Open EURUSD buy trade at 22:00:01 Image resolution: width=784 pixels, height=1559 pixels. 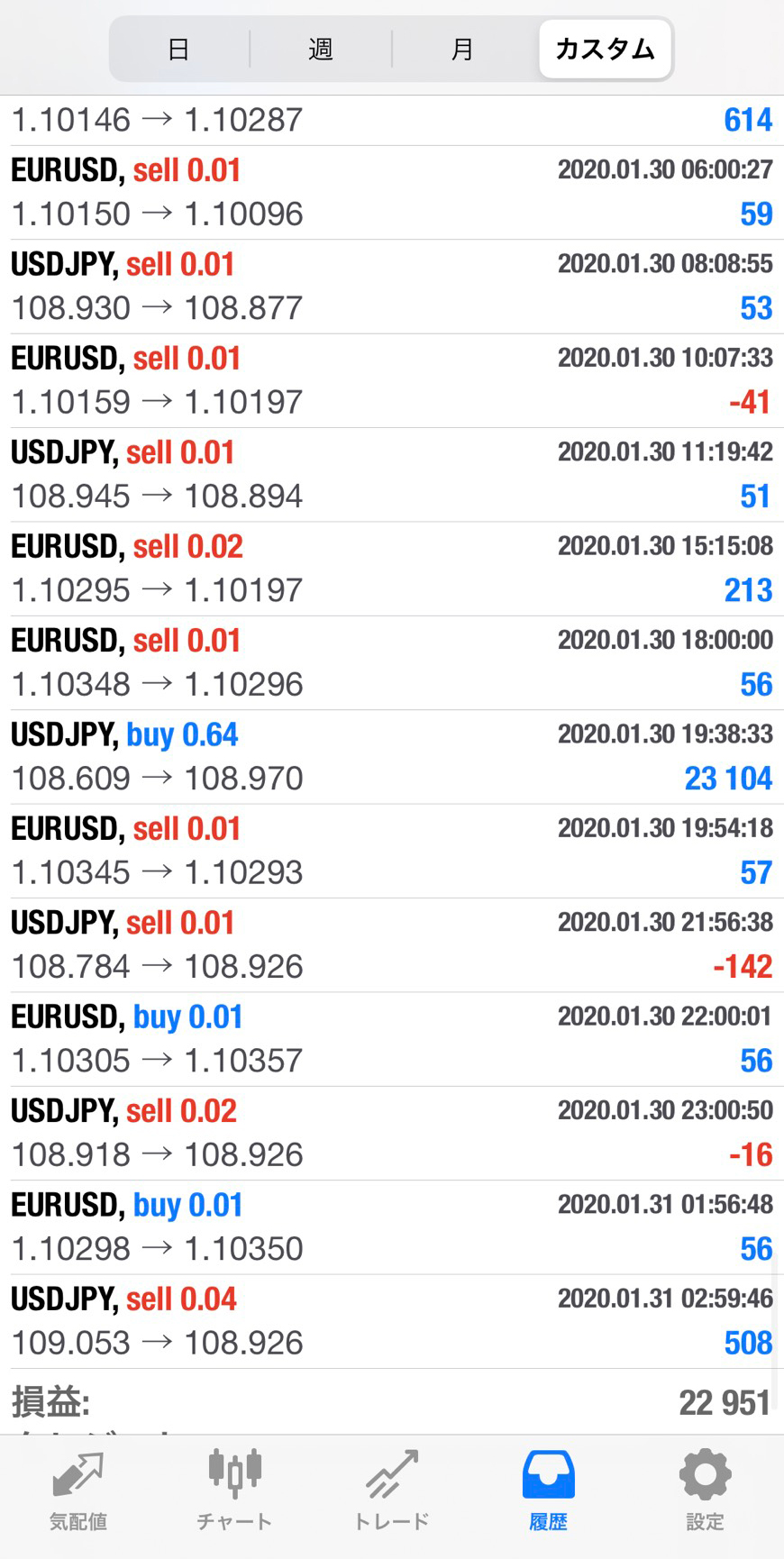391,1039
